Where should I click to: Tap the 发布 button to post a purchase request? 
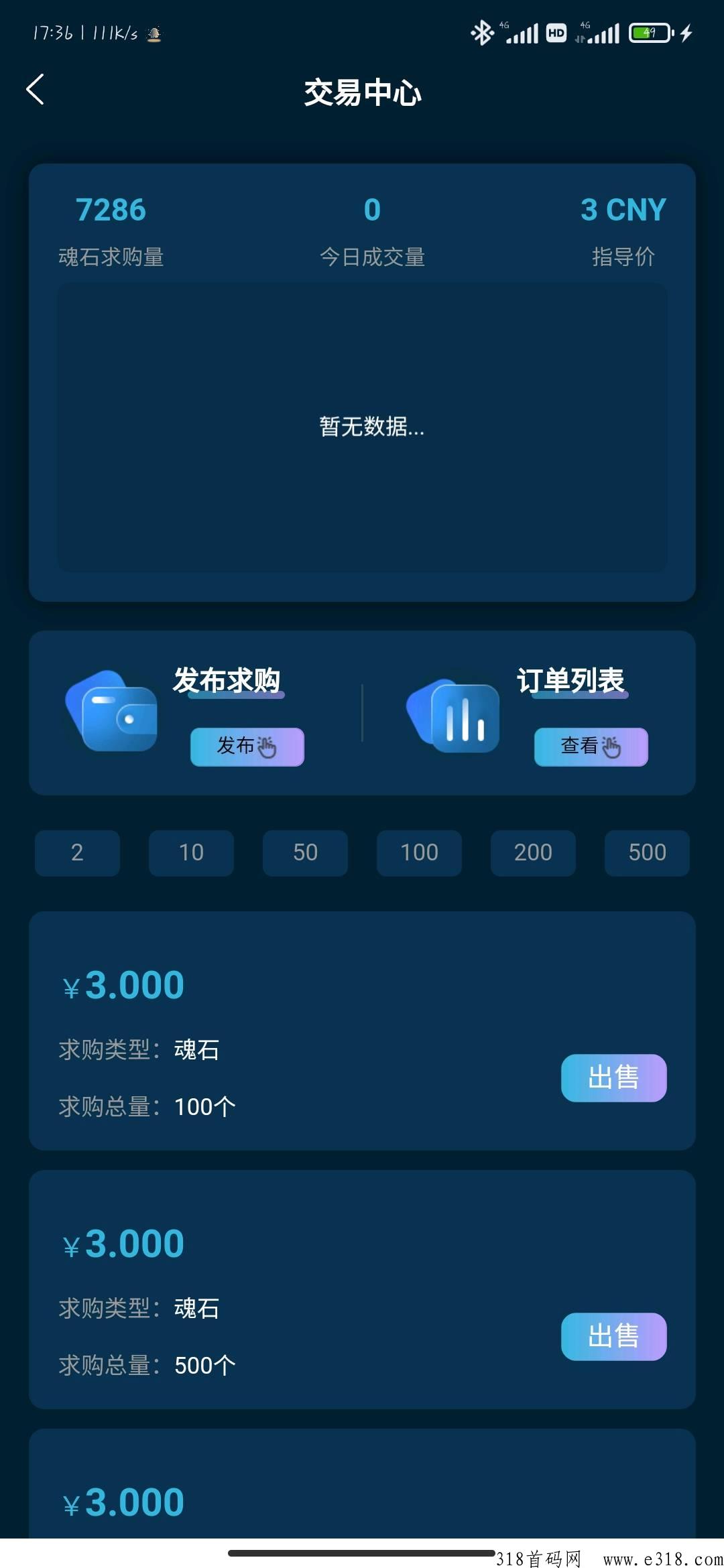(247, 746)
